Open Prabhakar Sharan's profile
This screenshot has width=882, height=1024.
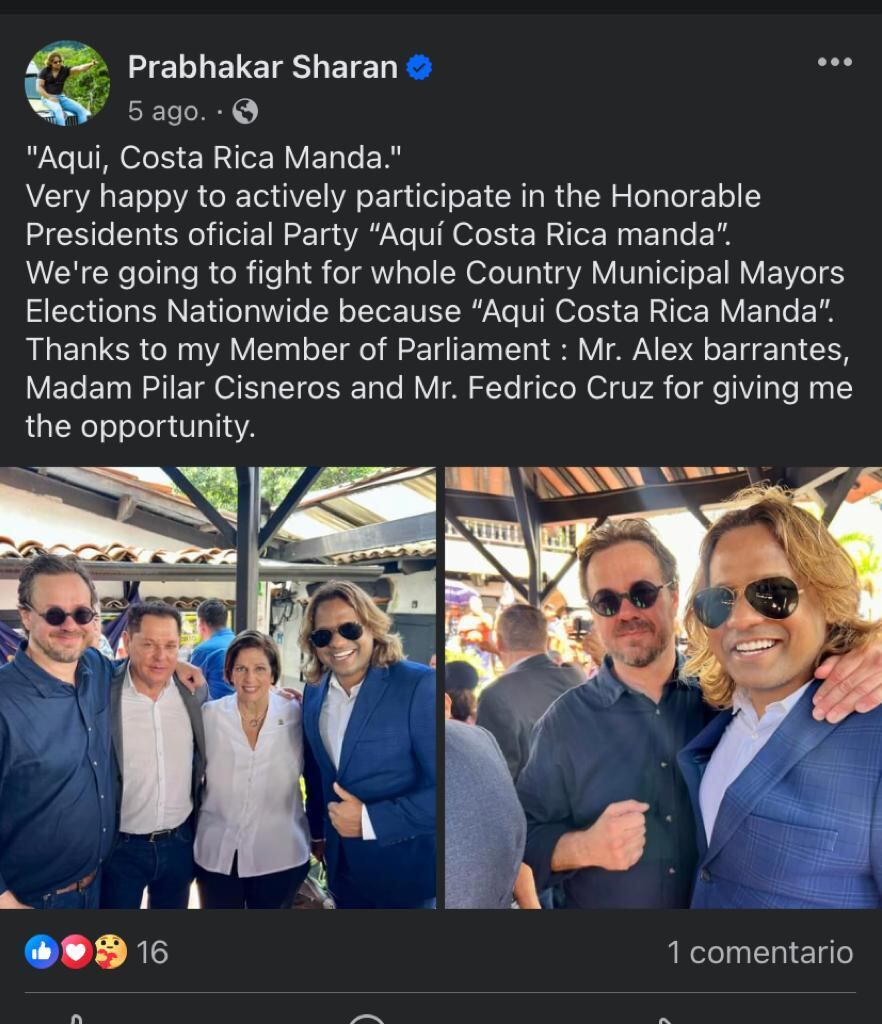pyautogui.click(x=262, y=65)
